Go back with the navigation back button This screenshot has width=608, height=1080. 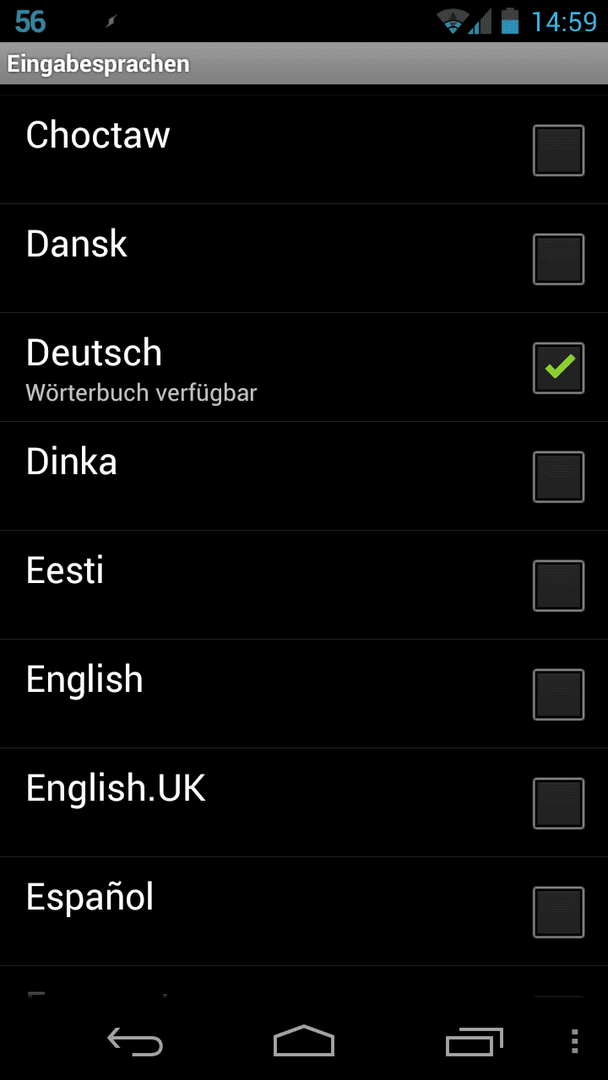point(135,1041)
